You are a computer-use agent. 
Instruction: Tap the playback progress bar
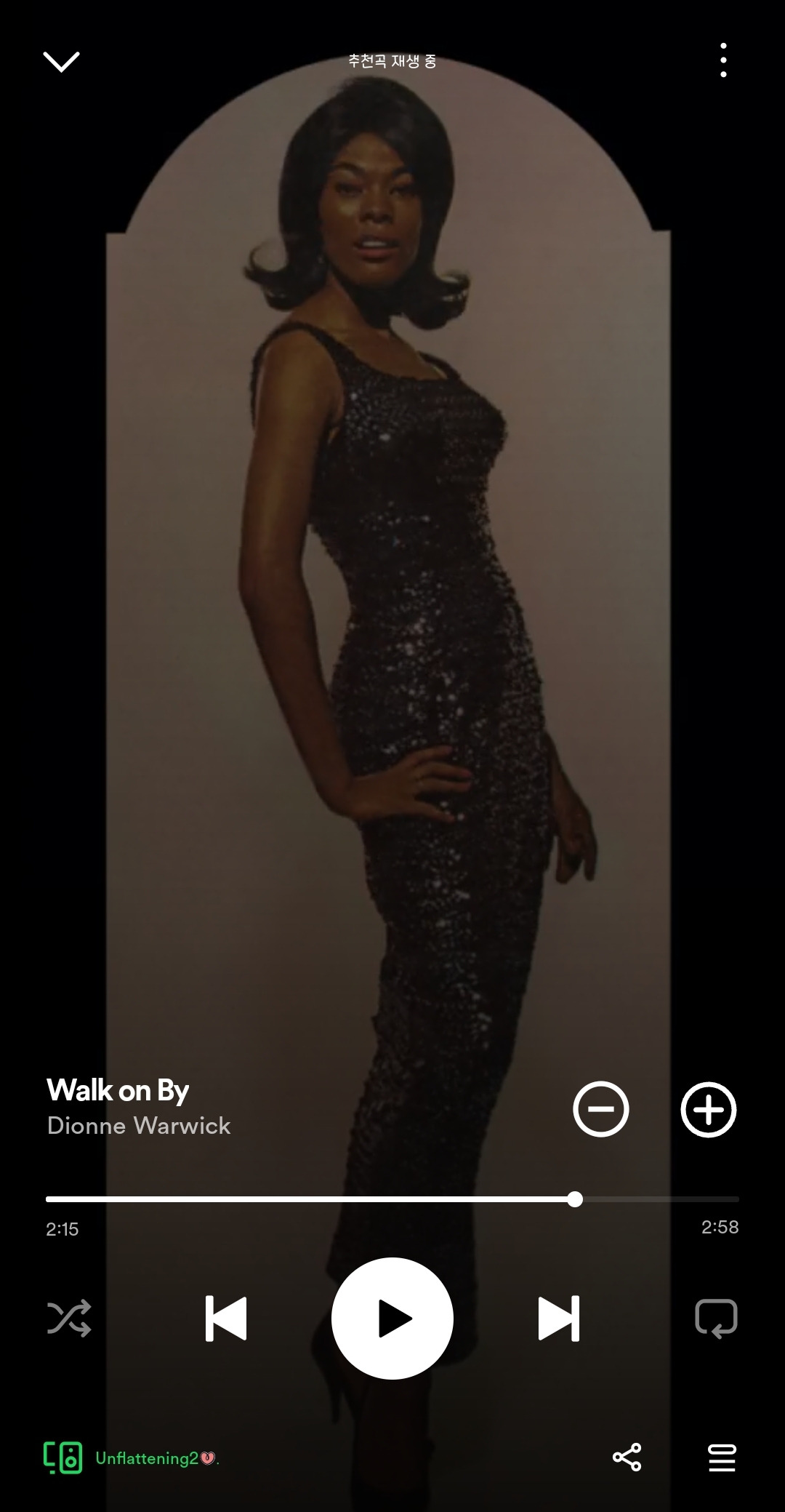coord(392,1199)
